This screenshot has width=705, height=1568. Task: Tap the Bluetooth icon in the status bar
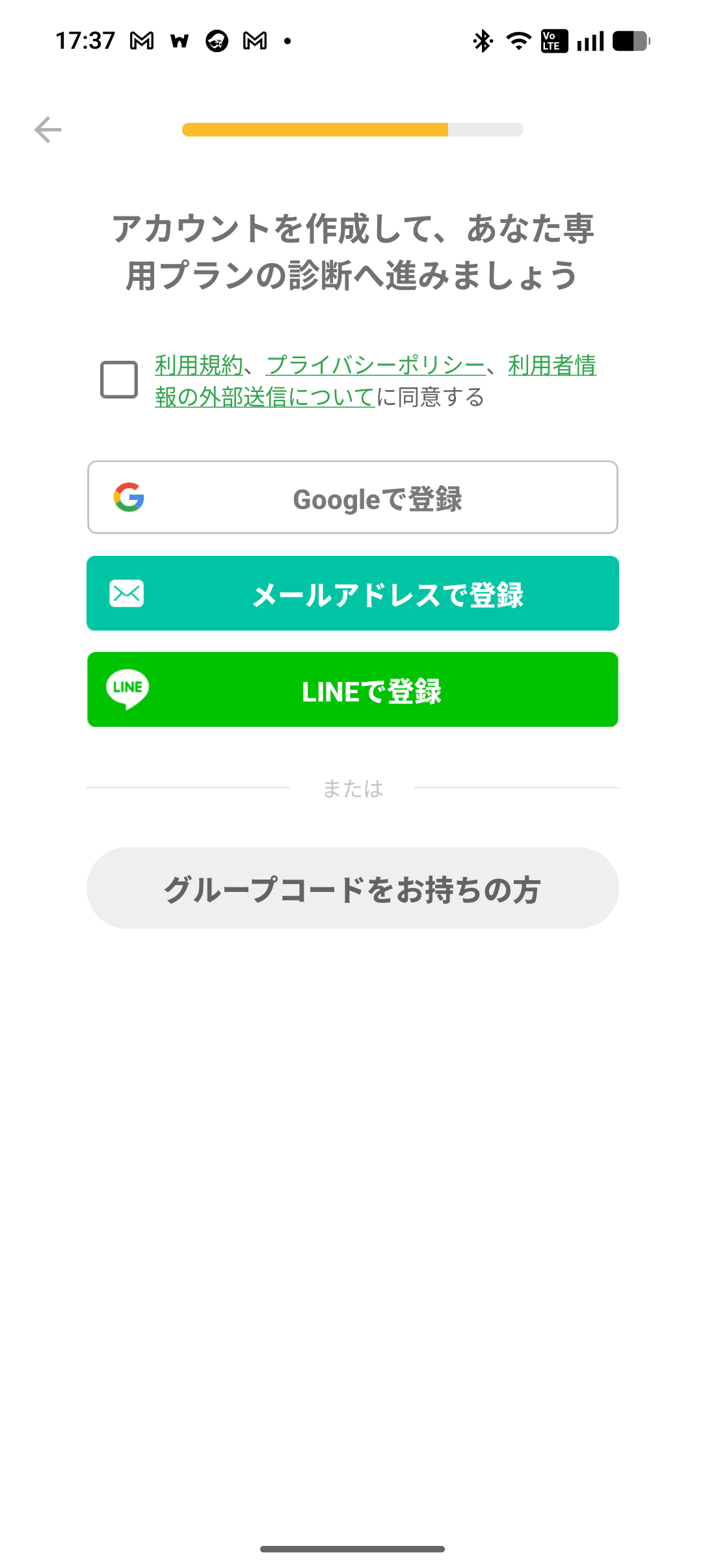pos(482,40)
